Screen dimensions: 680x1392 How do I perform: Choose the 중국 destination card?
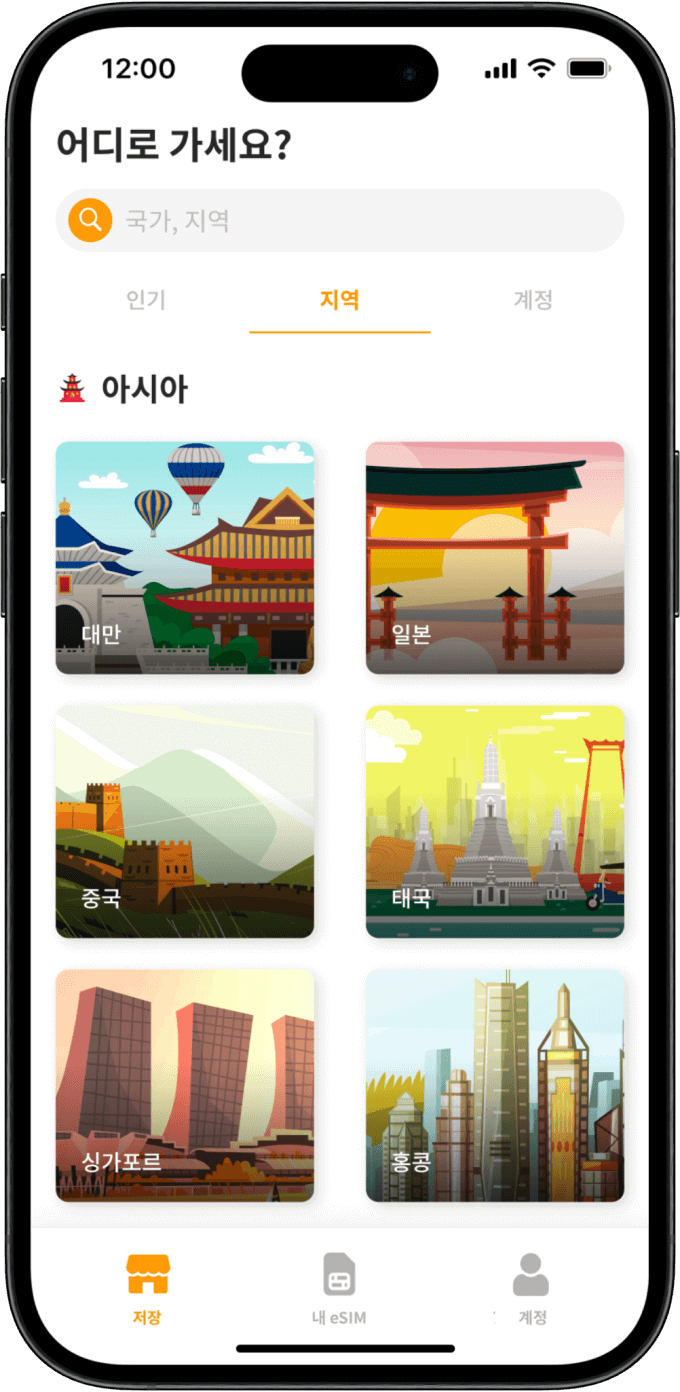click(185, 821)
